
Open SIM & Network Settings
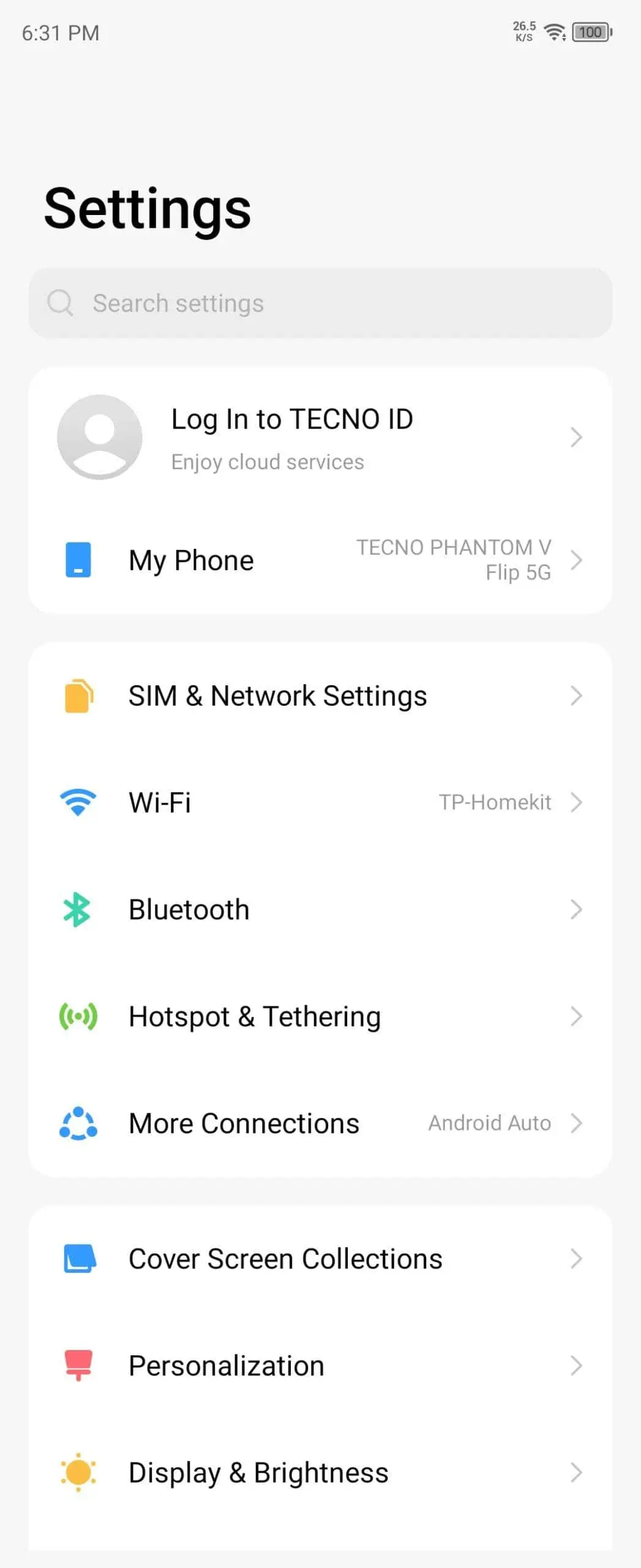pos(320,696)
